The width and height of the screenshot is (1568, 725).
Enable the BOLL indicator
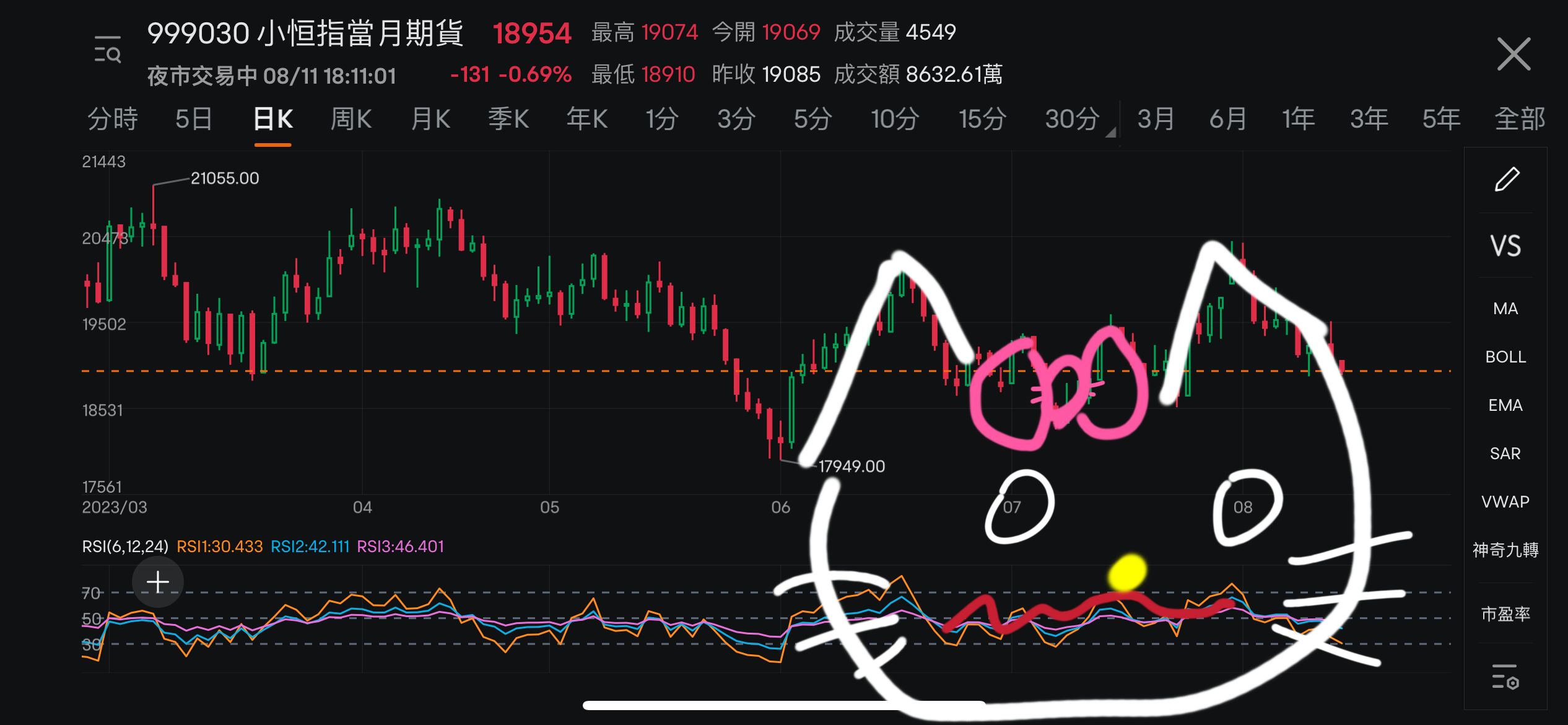[1505, 357]
